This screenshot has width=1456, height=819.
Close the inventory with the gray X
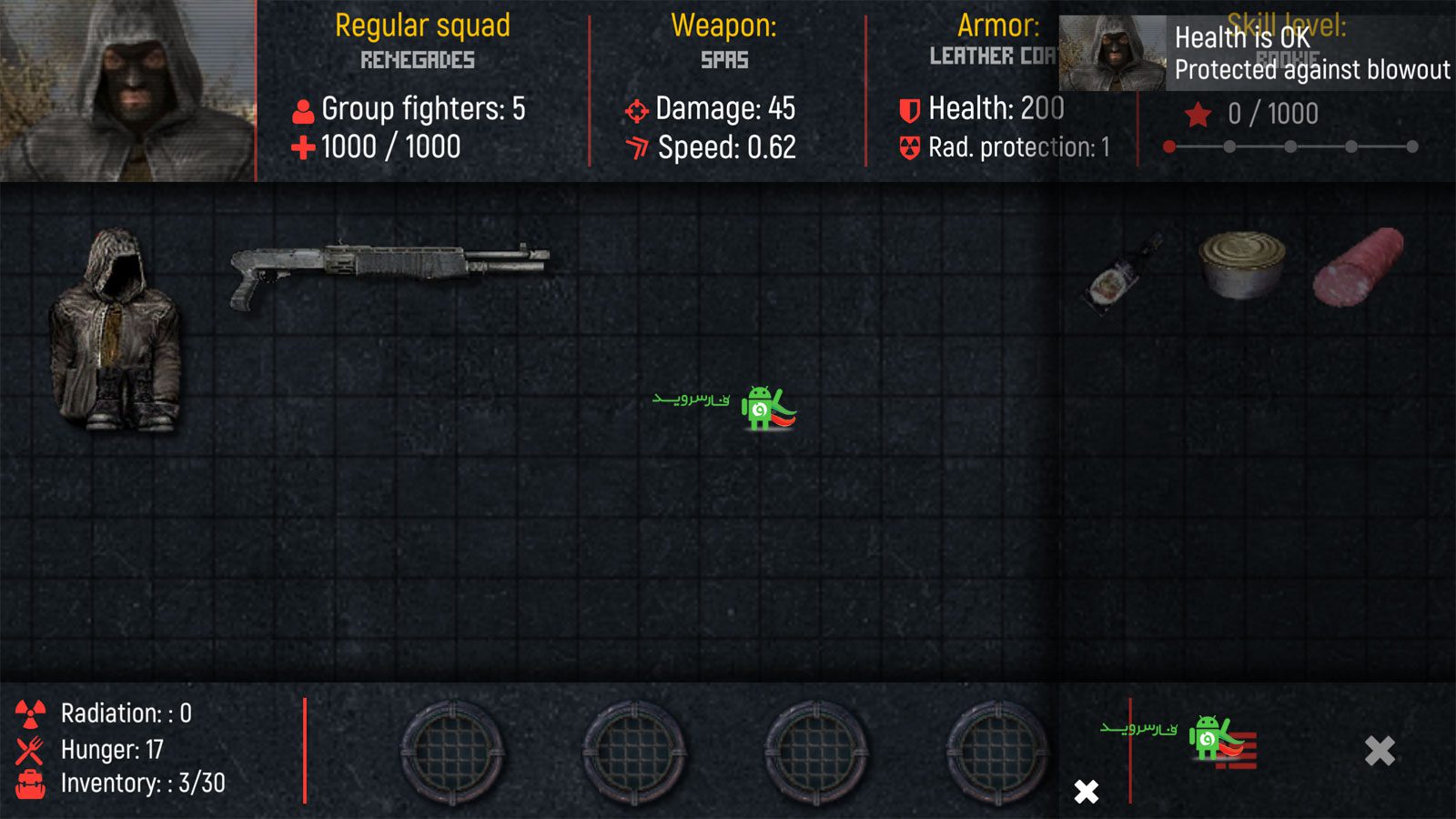coord(1380,751)
